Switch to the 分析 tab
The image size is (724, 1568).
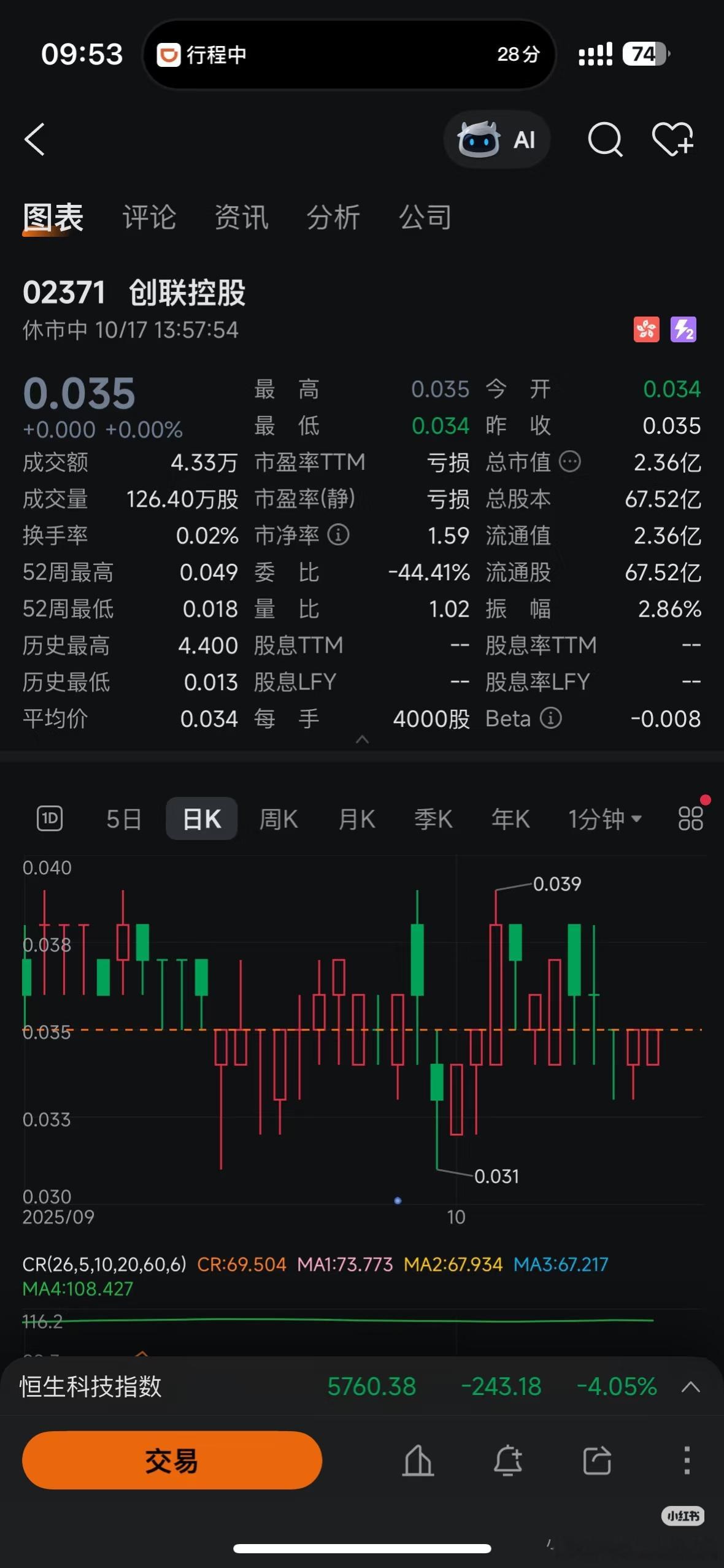coord(333,217)
